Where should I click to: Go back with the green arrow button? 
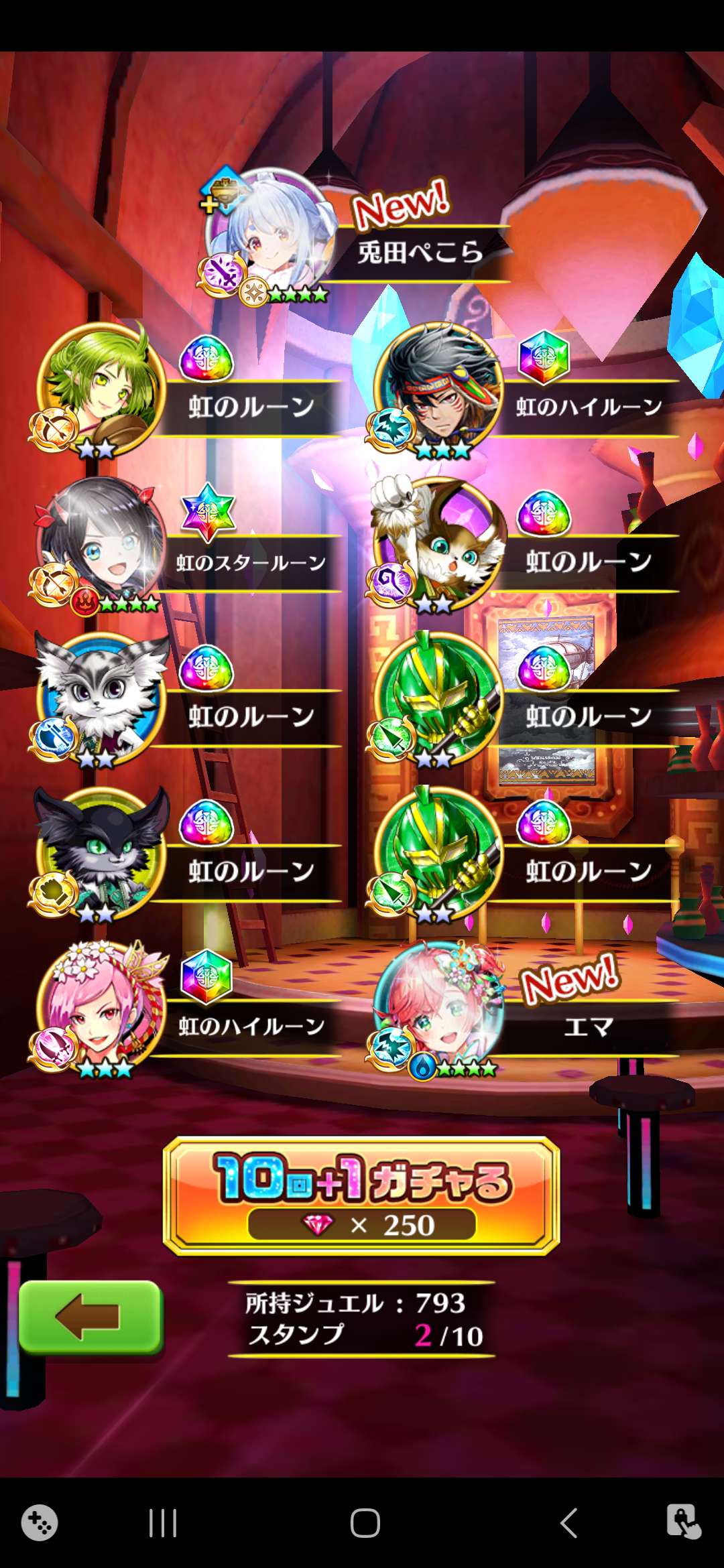tap(90, 1317)
